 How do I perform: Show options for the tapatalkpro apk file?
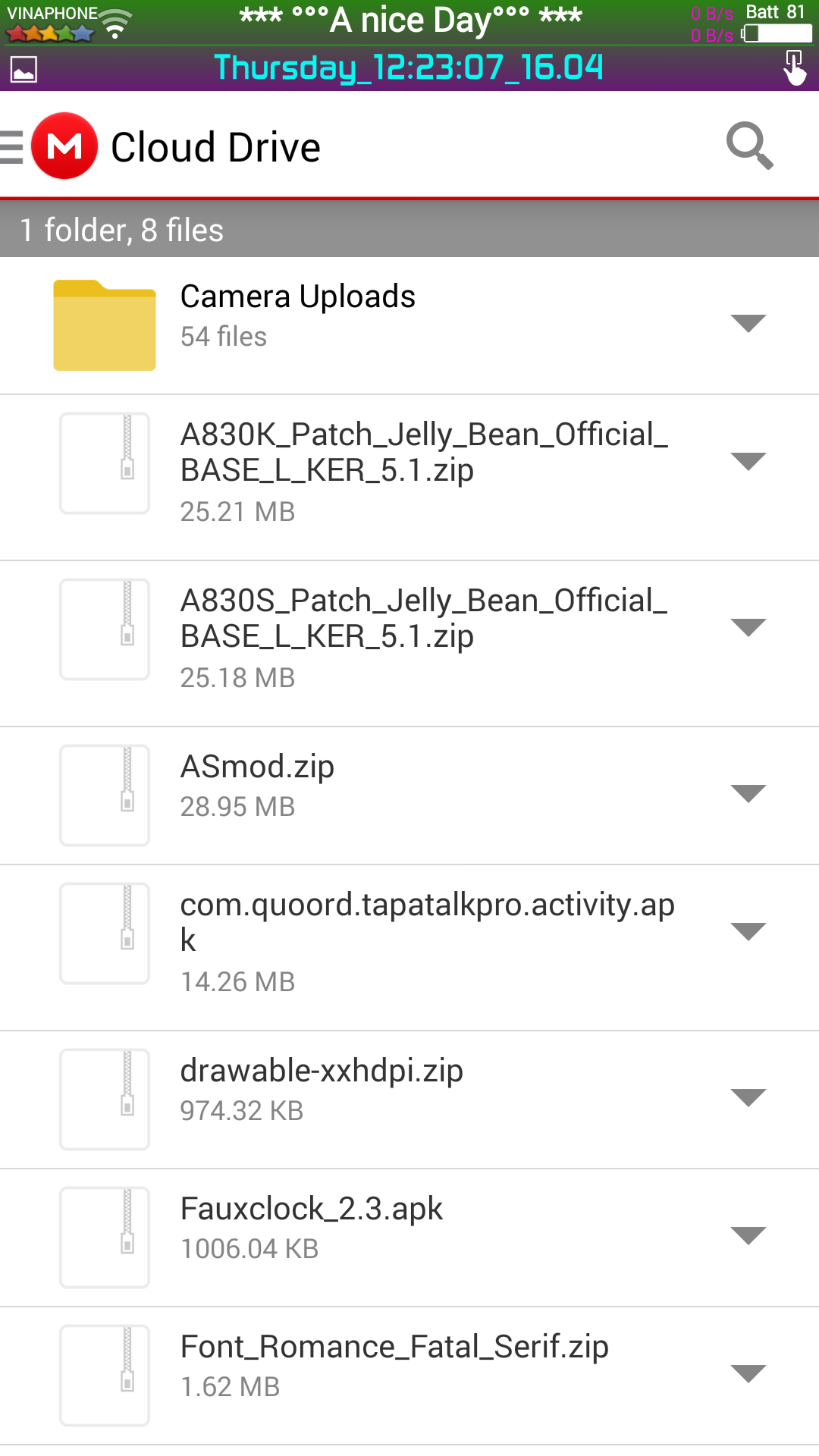pyautogui.click(x=748, y=931)
